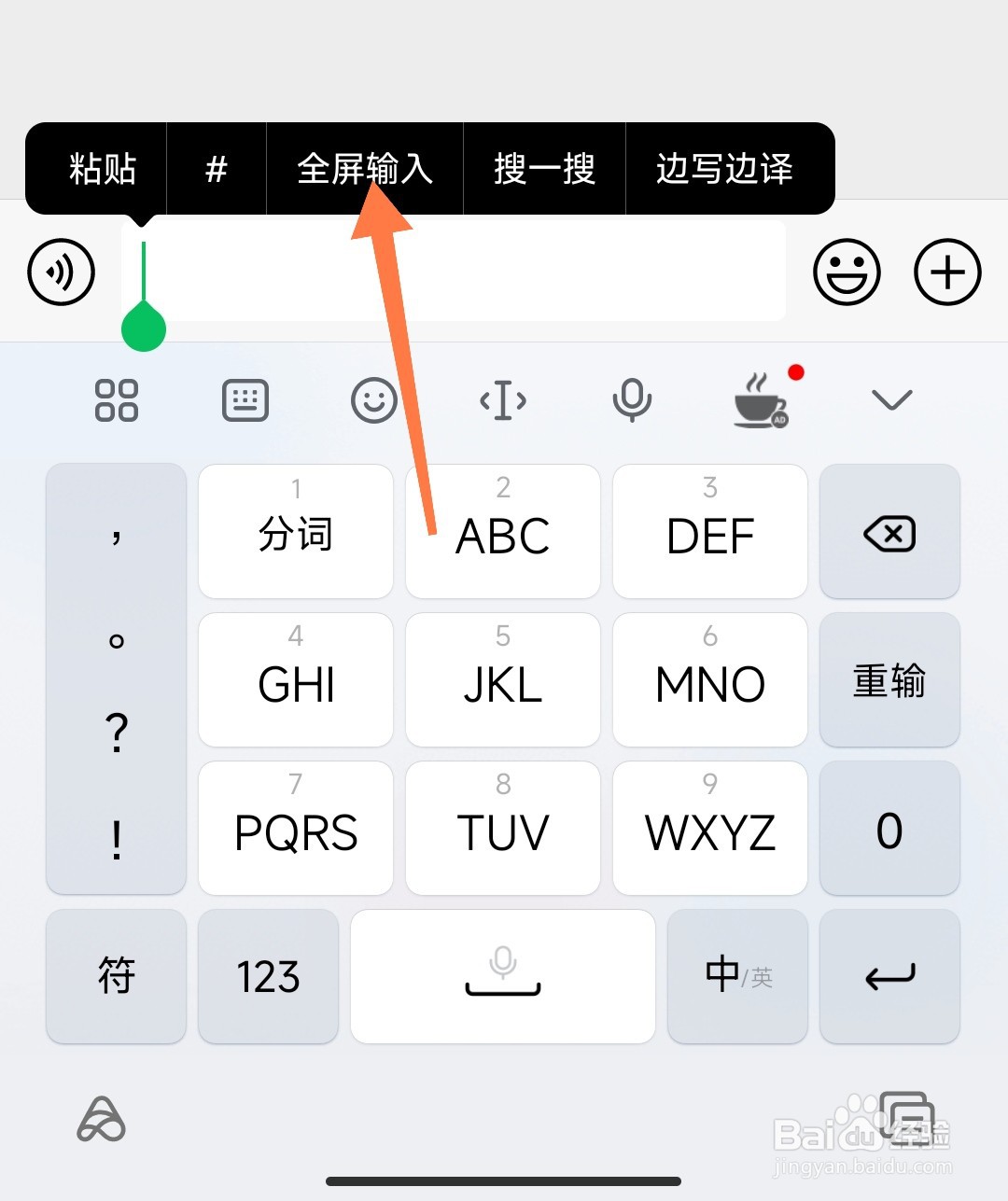This screenshot has width=1008, height=1201.
Task: Tap 全屏输入 indicated by the arrow
Action: 364,169
